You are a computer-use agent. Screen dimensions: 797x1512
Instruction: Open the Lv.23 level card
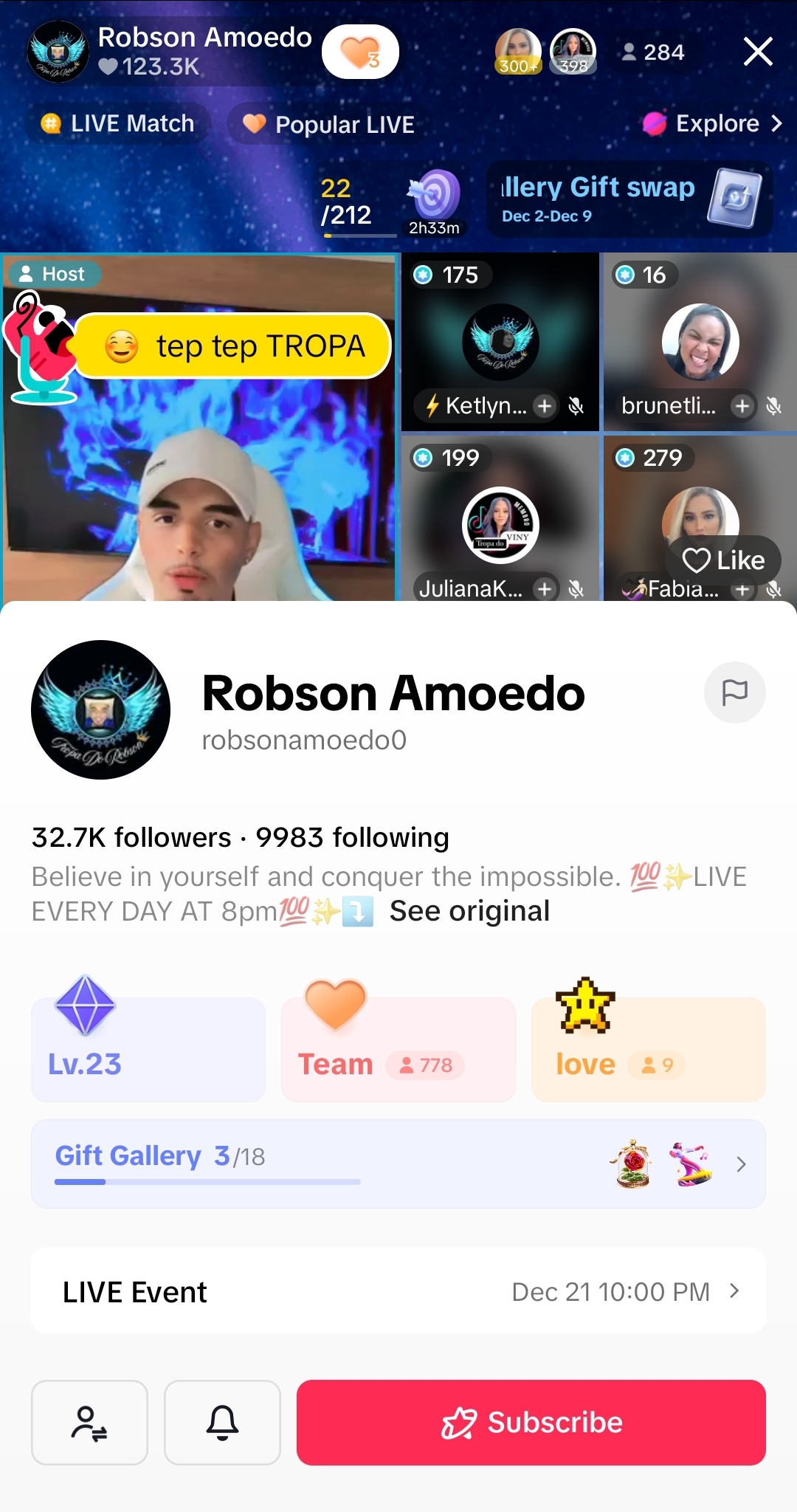(148, 1049)
